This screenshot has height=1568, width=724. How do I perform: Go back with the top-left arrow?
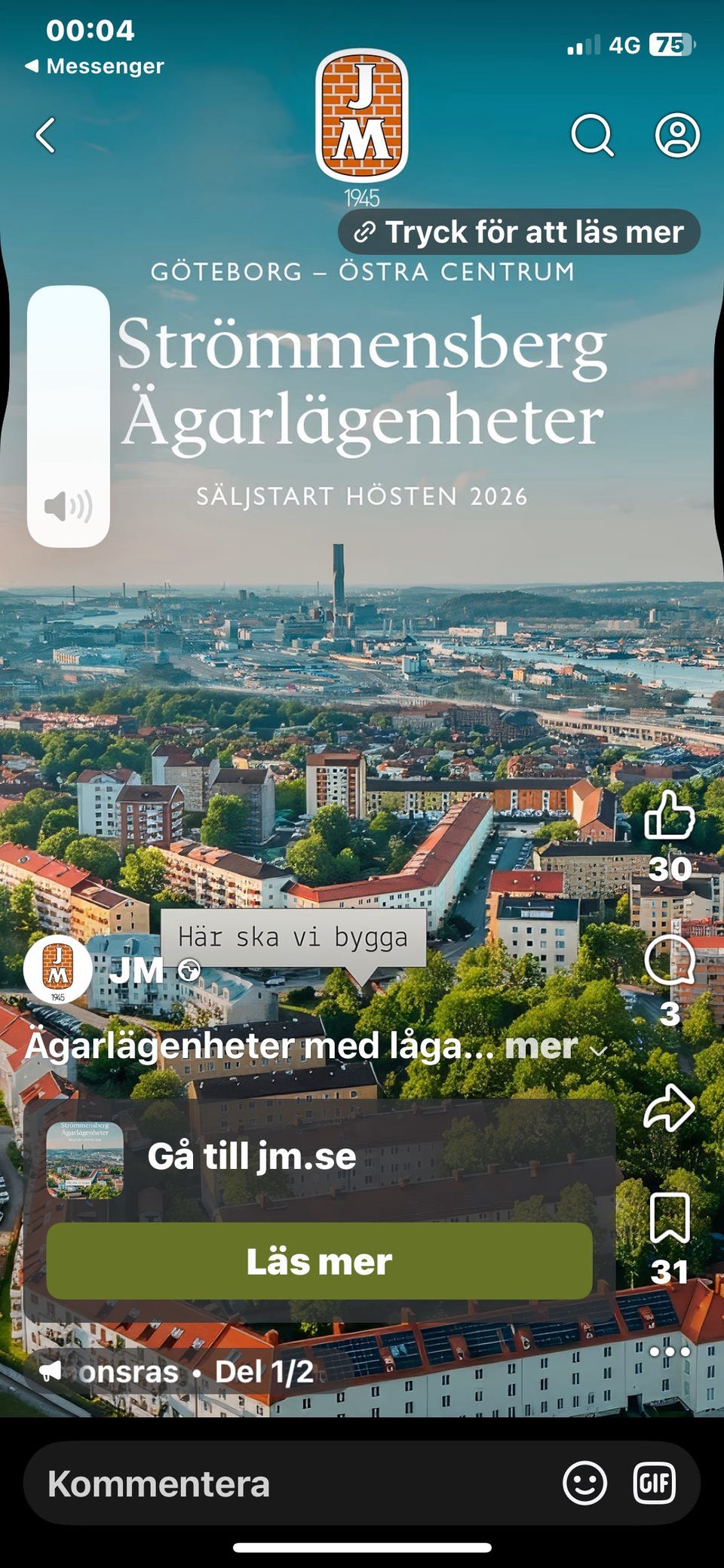point(46,135)
